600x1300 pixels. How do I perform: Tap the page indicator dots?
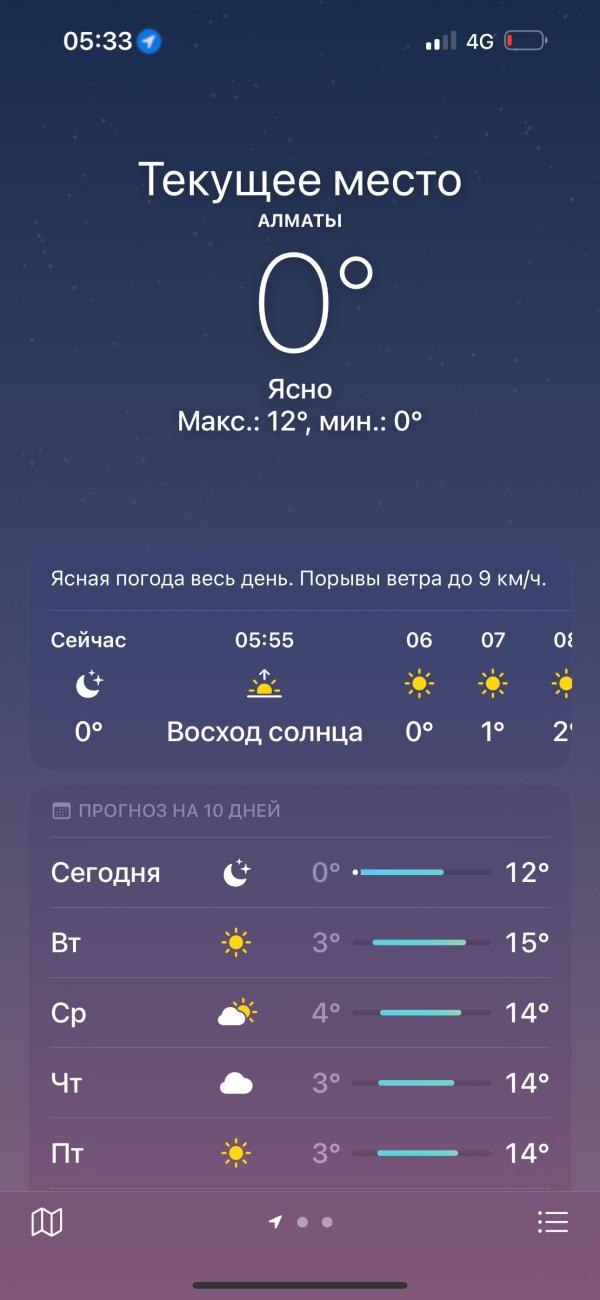pos(301,1222)
